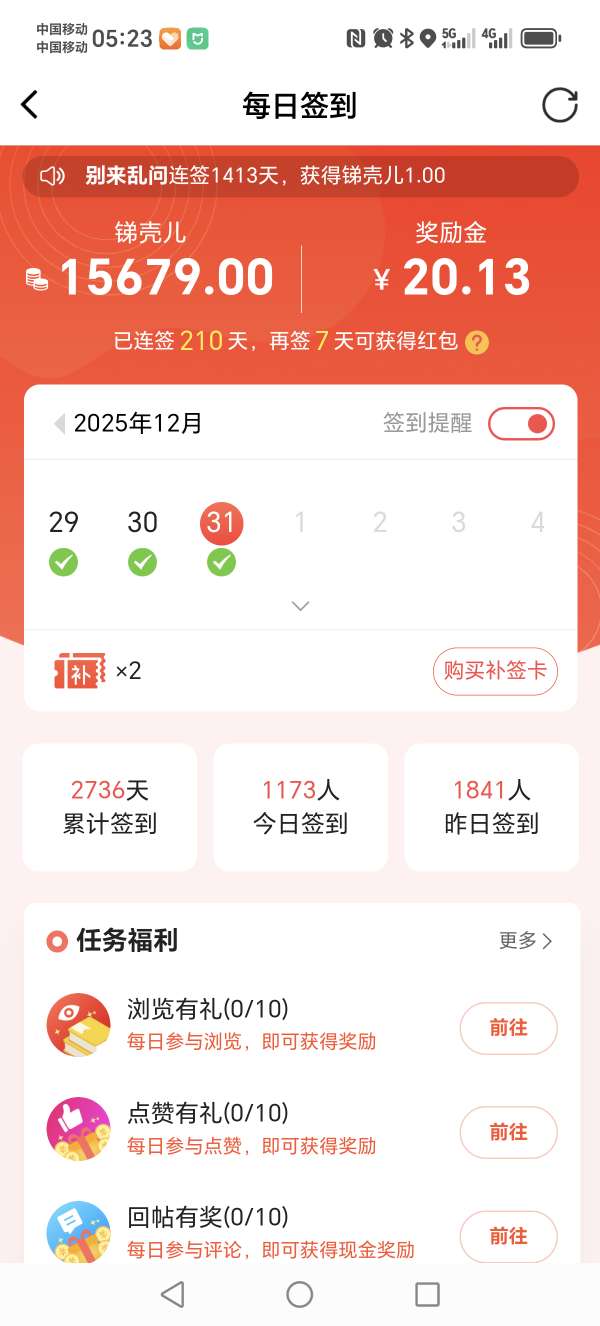Go back from the 每日签到 page
This screenshot has width=600, height=1326.
pos(30,105)
